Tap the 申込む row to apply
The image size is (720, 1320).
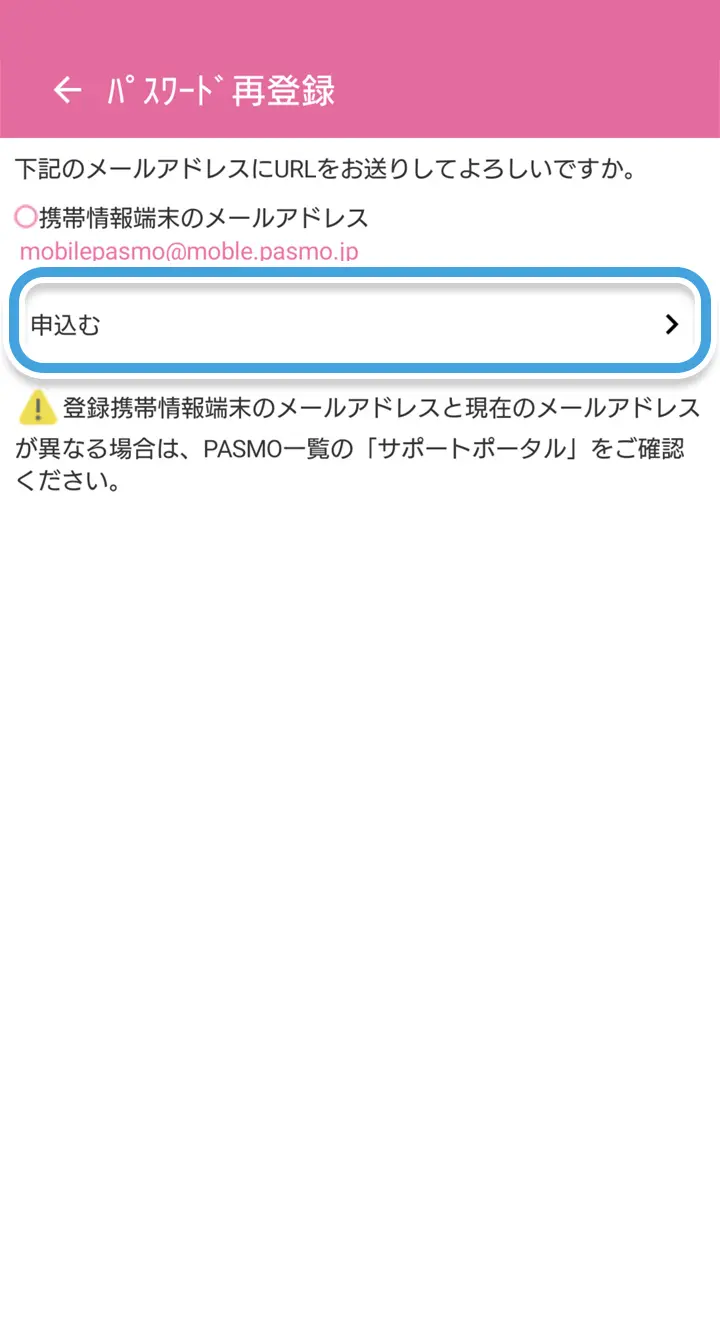pyautogui.click(x=360, y=324)
